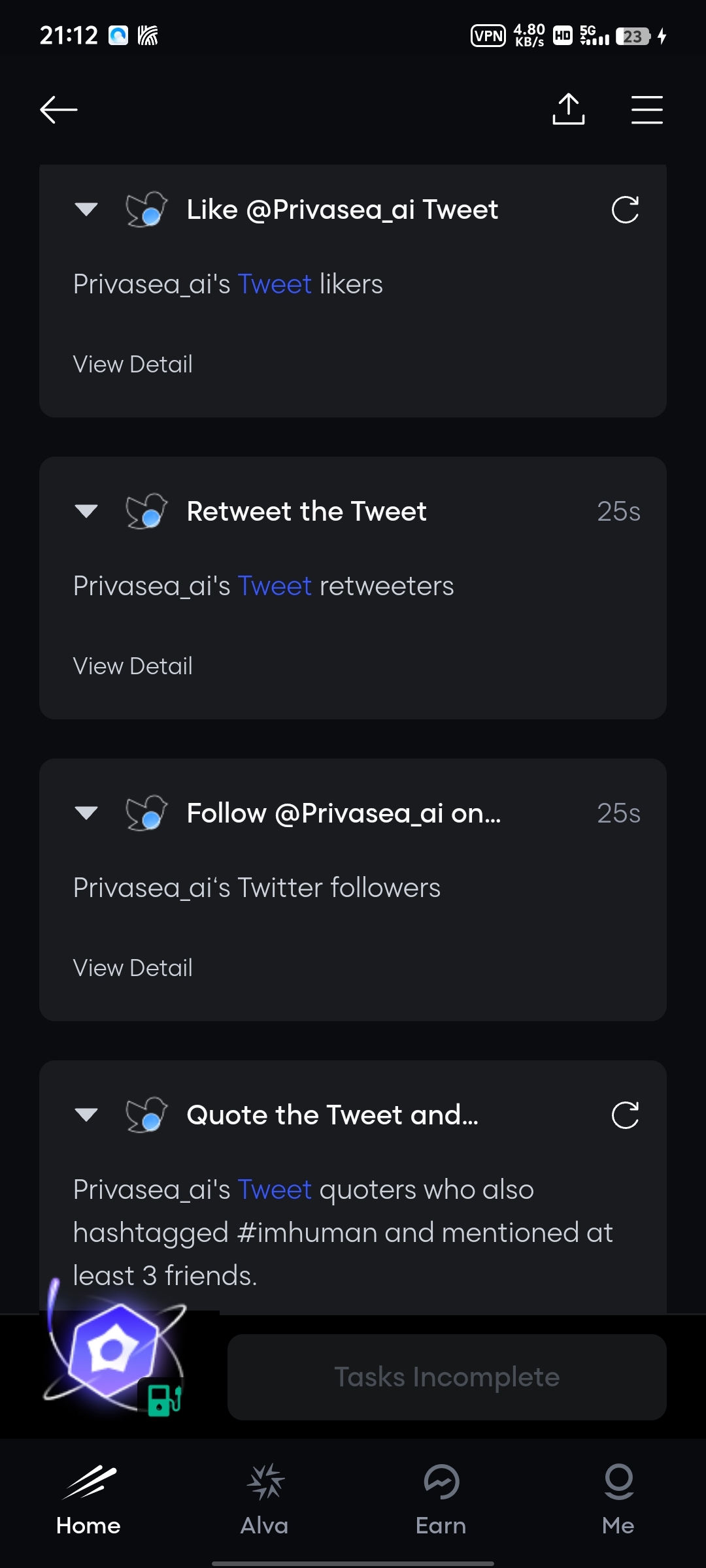Open the Tweet link in quoters description
706x1568 pixels.
coord(275,1190)
